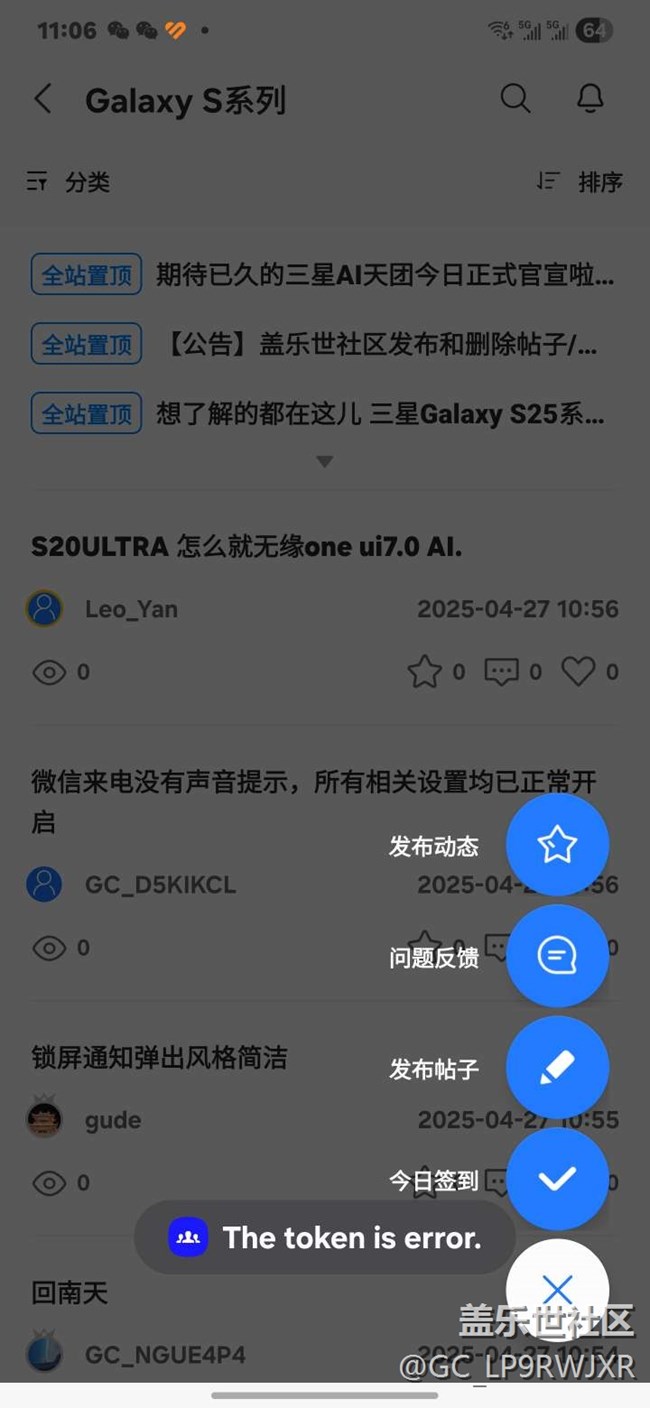View Leo_Yan's profile avatar
This screenshot has height=1408, width=650.
pos(44,609)
